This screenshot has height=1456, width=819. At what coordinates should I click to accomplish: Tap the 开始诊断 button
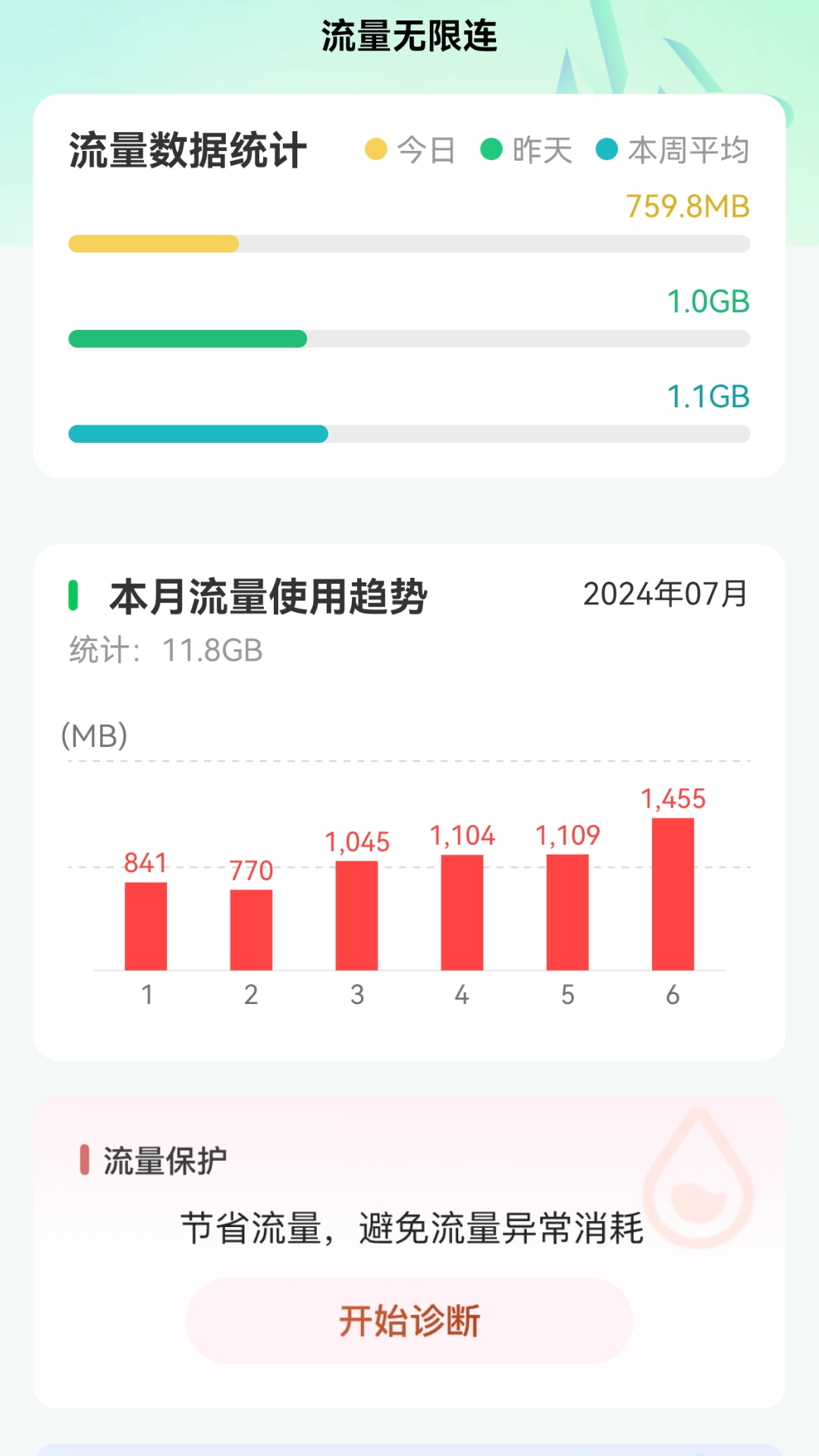click(x=409, y=1320)
